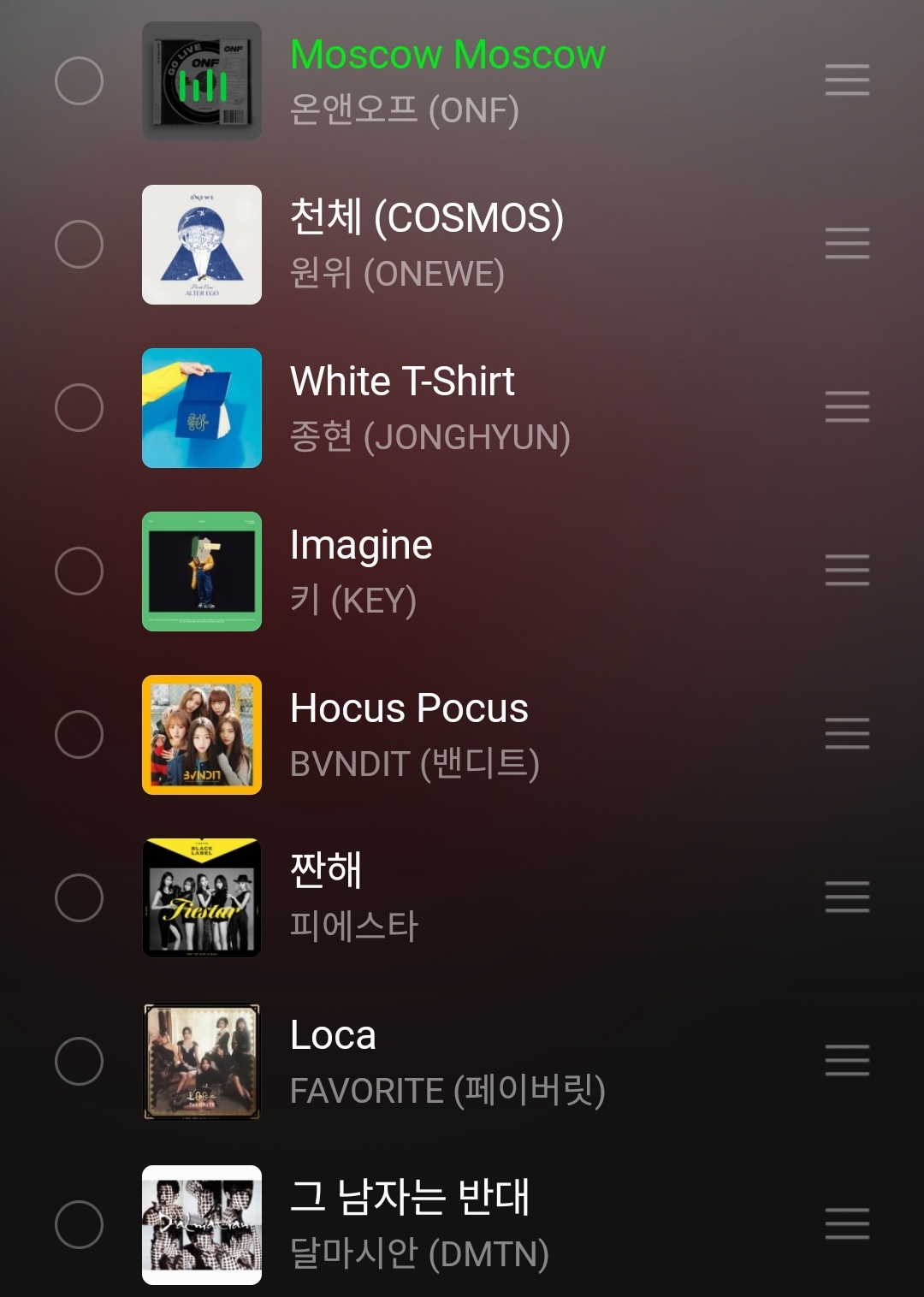924x1297 pixels.
Task: Select the Loca track by FAVORITE
Action: coord(79,1062)
